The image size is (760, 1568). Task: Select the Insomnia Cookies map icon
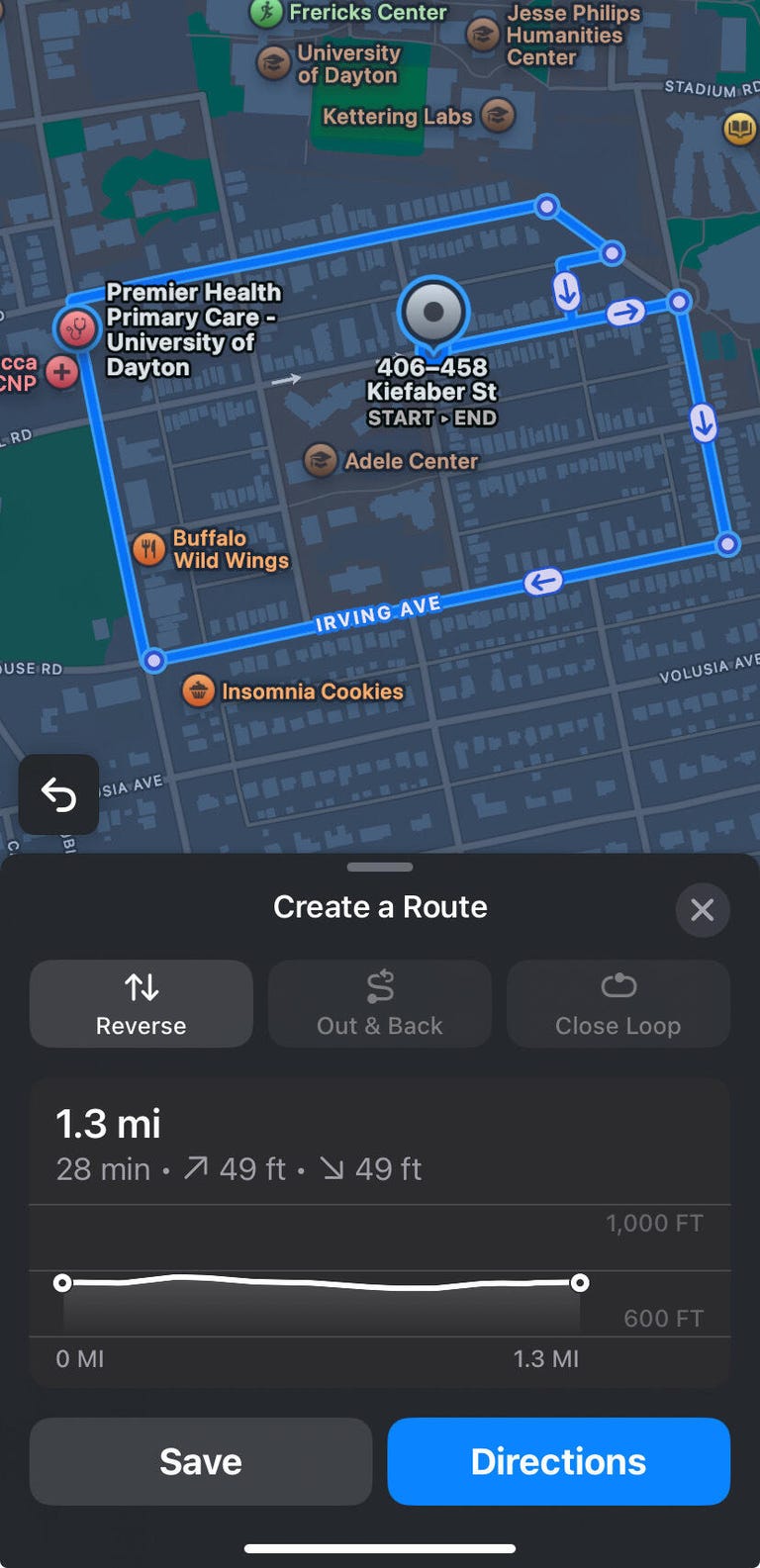(x=198, y=691)
